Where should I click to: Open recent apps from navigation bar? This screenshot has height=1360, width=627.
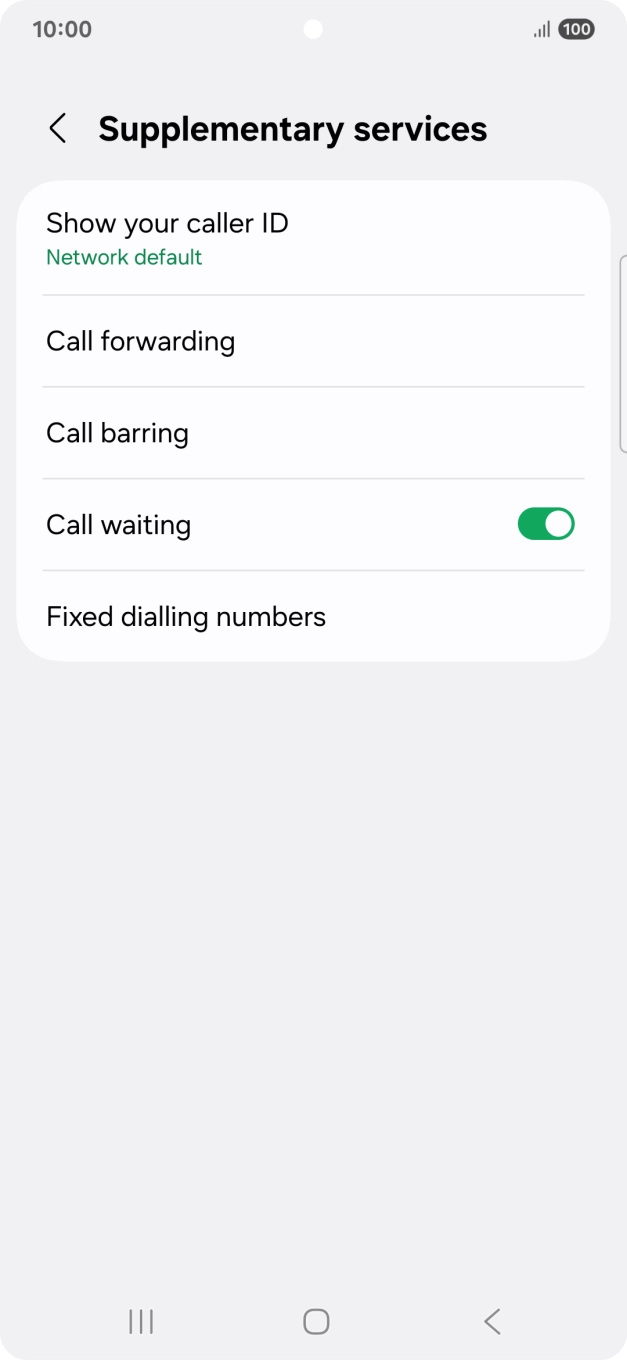point(141,1322)
